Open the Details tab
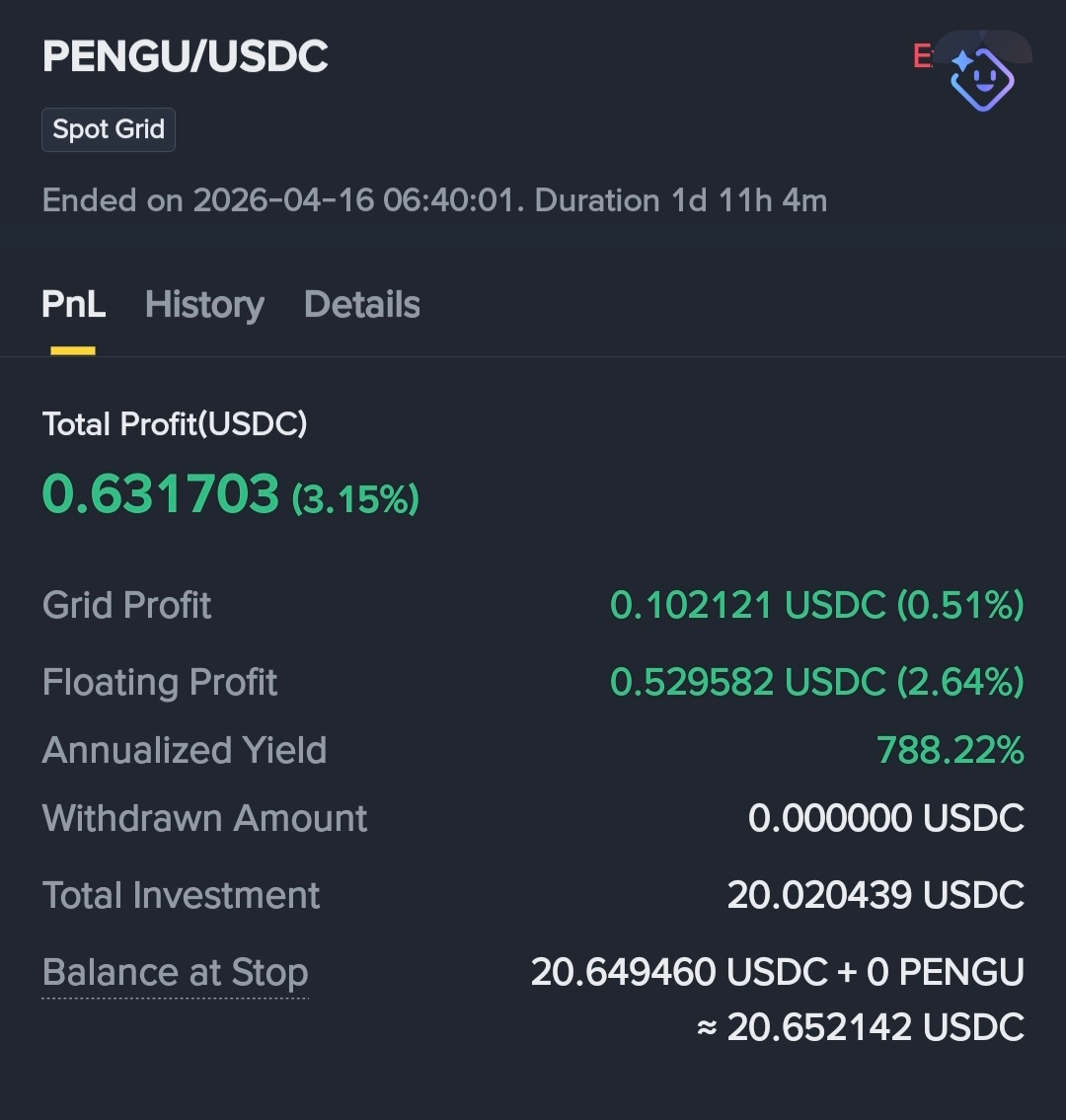The image size is (1066, 1120). pyautogui.click(x=362, y=305)
